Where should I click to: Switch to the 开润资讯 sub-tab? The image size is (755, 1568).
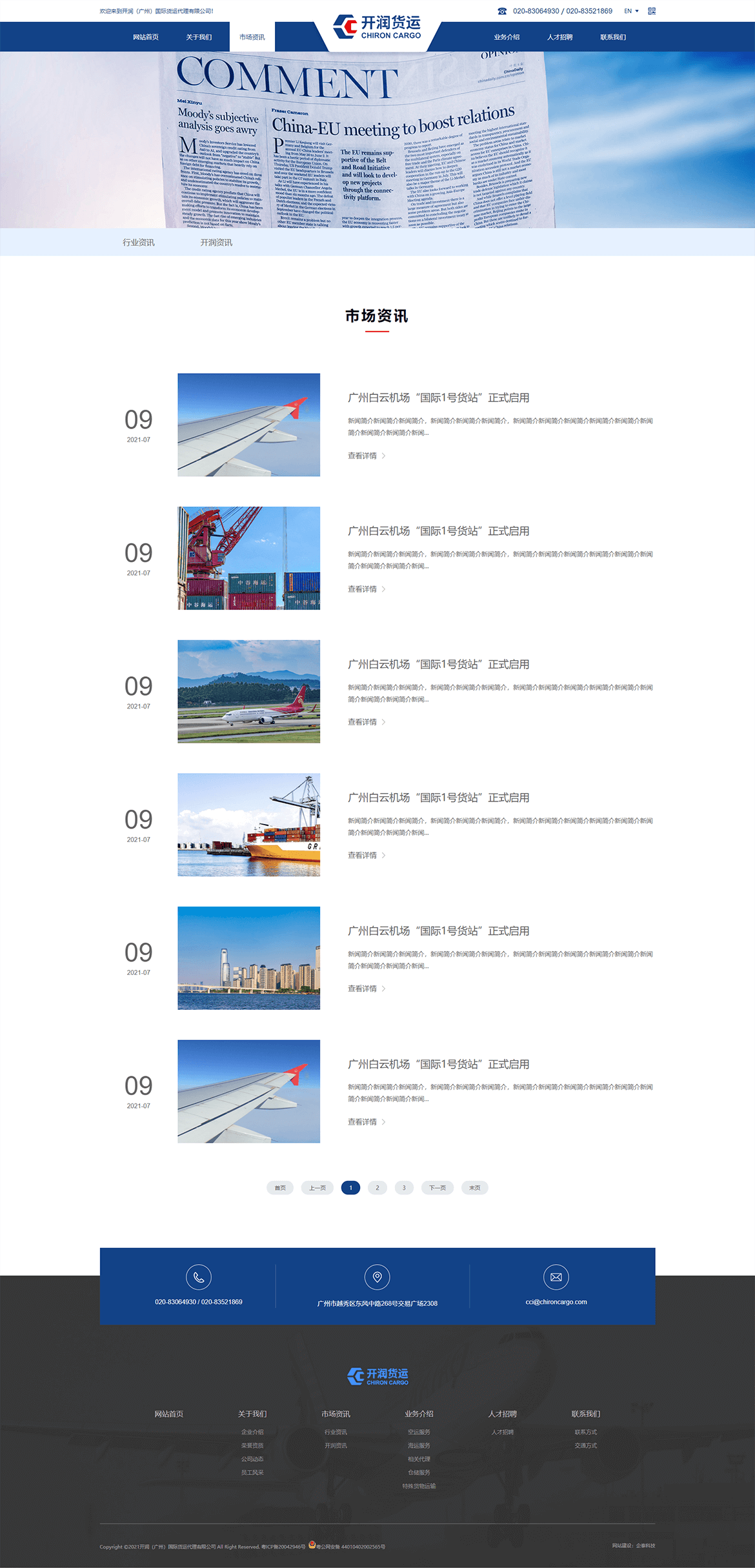point(216,243)
